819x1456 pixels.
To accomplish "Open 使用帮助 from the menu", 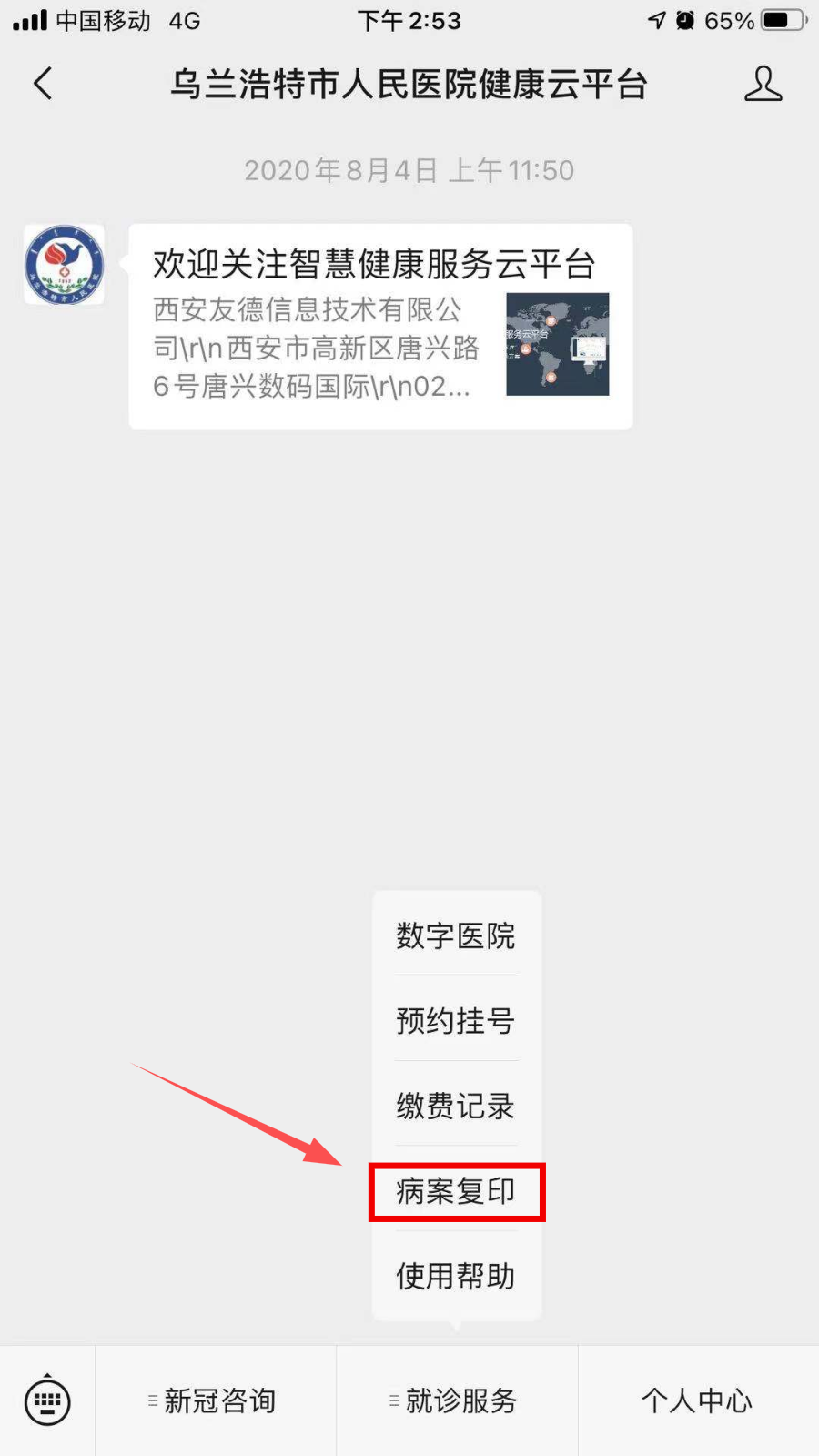I will (x=456, y=1276).
